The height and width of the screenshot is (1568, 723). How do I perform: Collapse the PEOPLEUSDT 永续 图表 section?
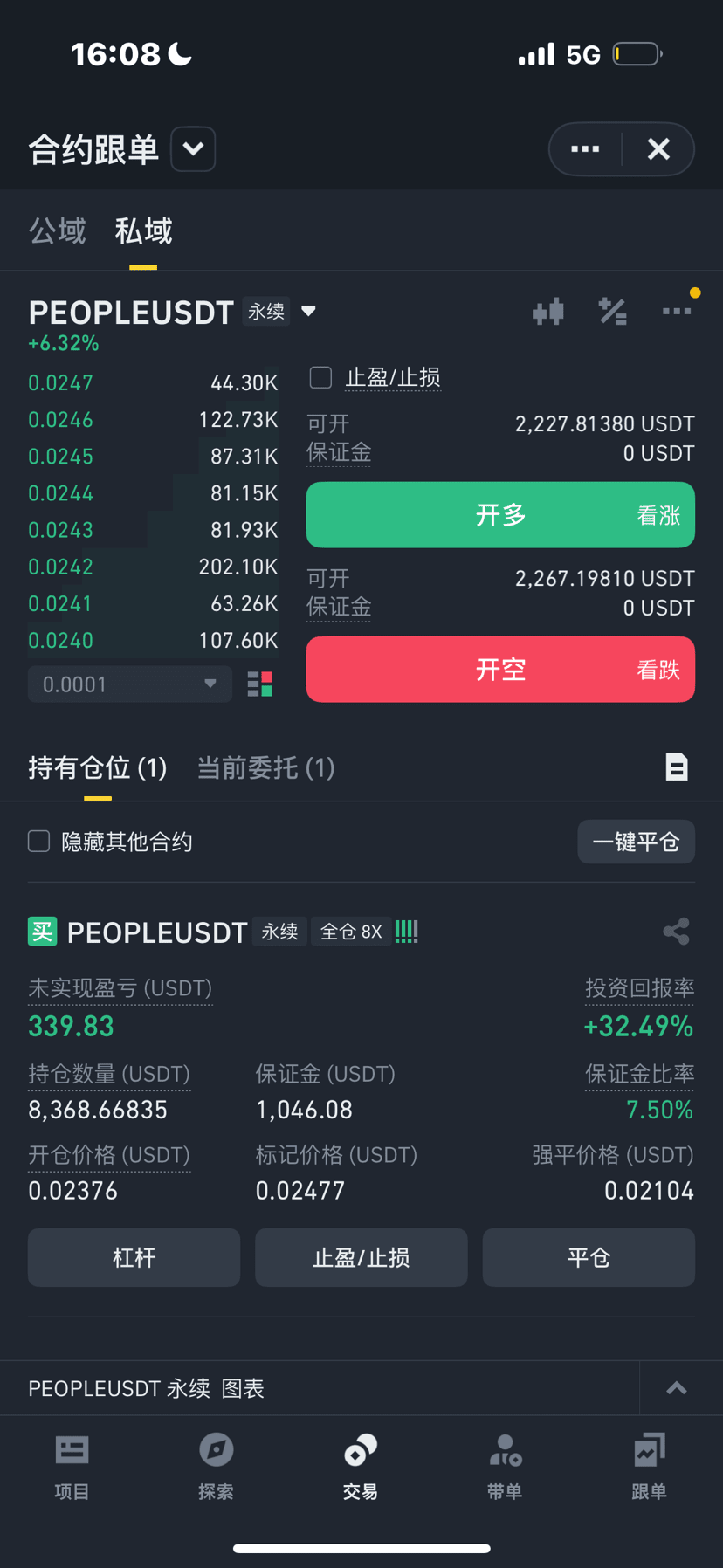coord(676,1387)
